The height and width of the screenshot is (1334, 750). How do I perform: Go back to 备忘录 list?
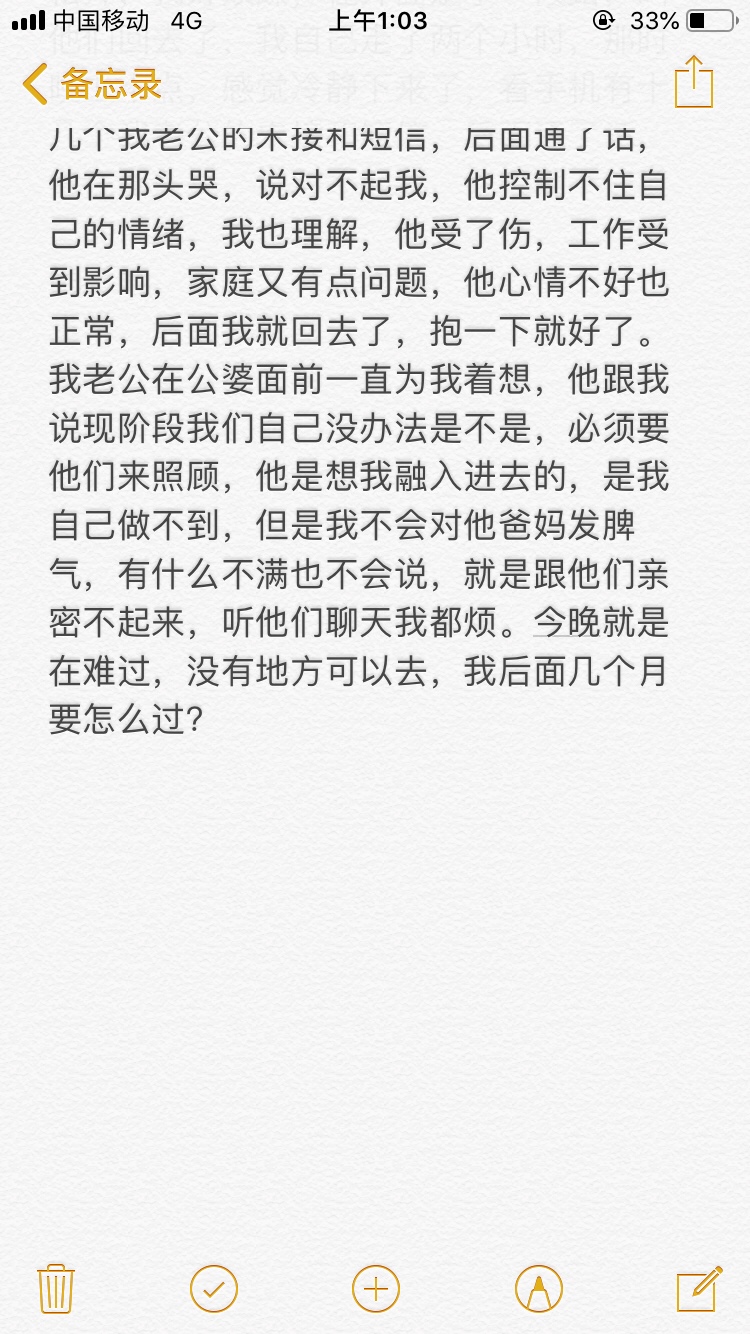coord(92,84)
